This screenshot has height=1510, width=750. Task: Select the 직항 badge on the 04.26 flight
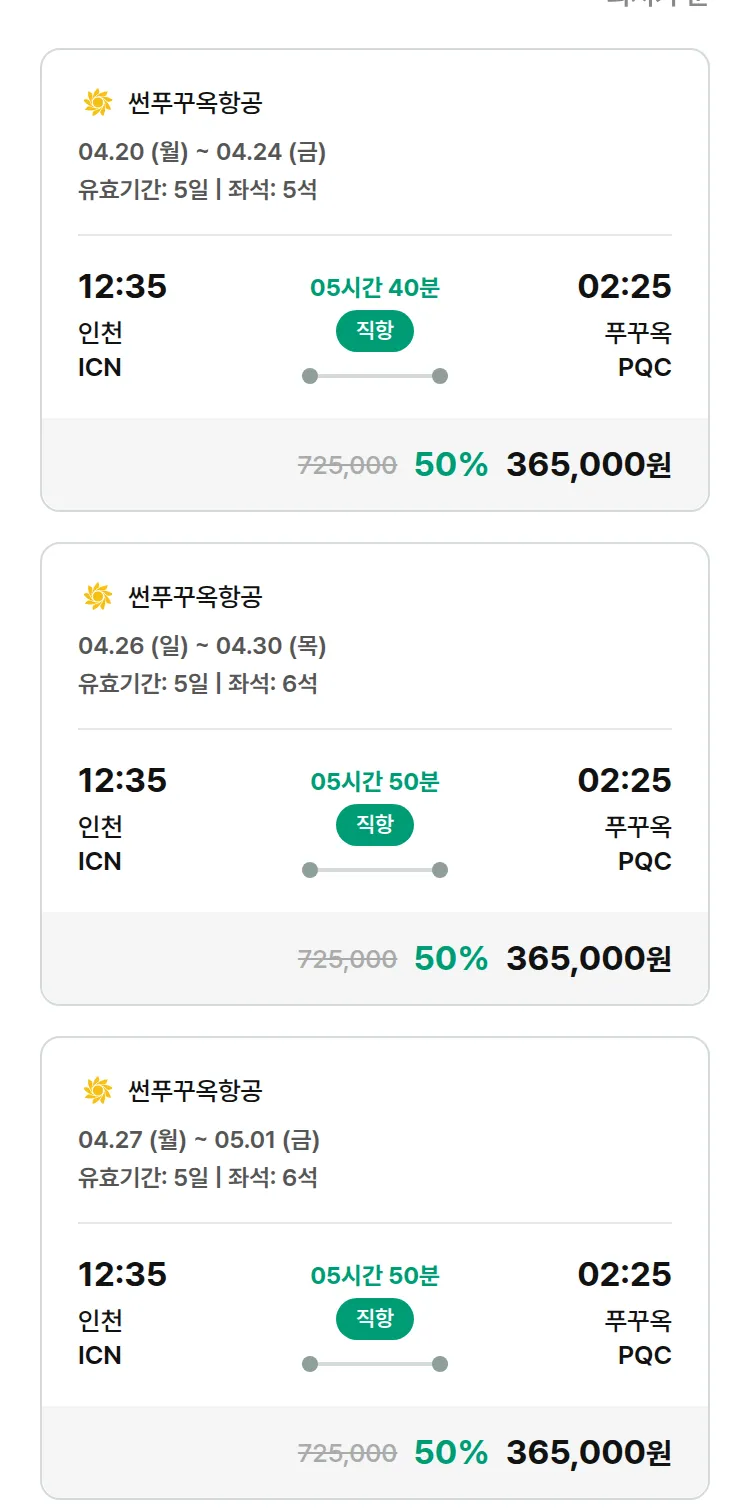pos(374,824)
